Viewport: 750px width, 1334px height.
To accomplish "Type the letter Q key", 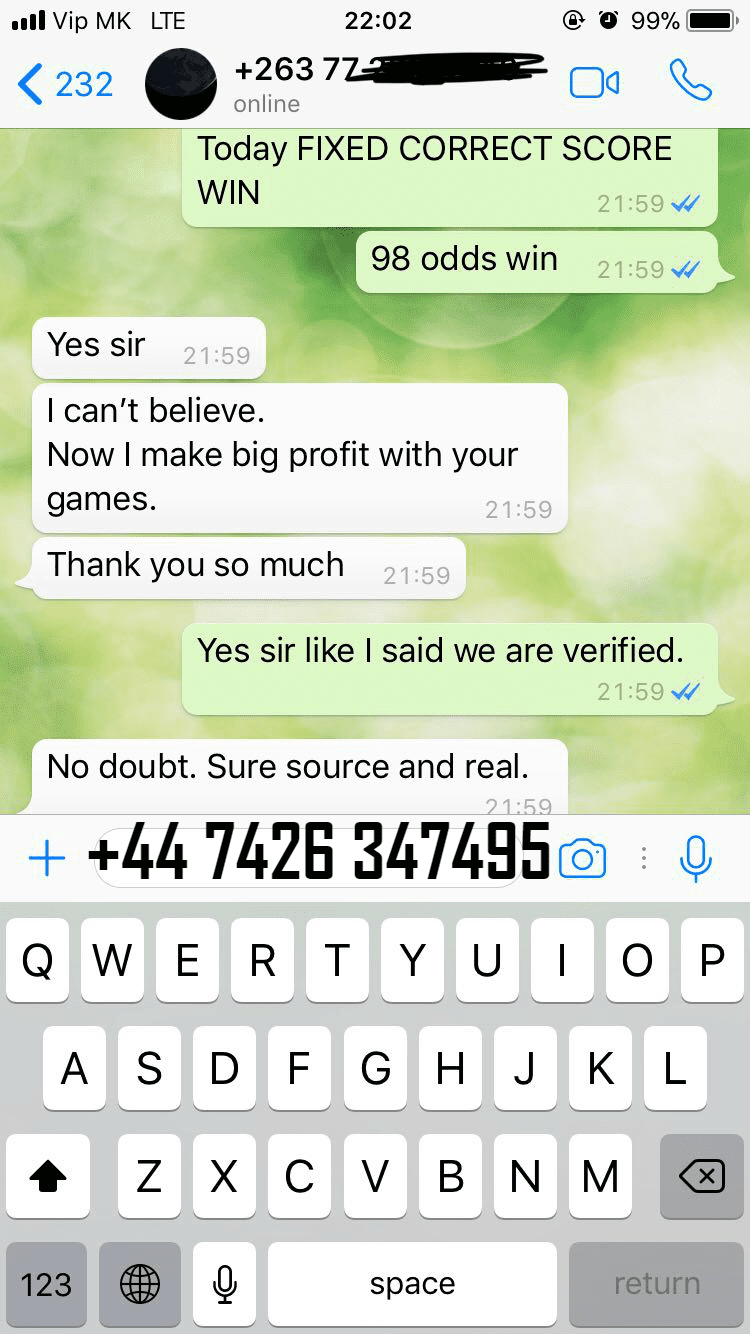I will pyautogui.click(x=37, y=961).
